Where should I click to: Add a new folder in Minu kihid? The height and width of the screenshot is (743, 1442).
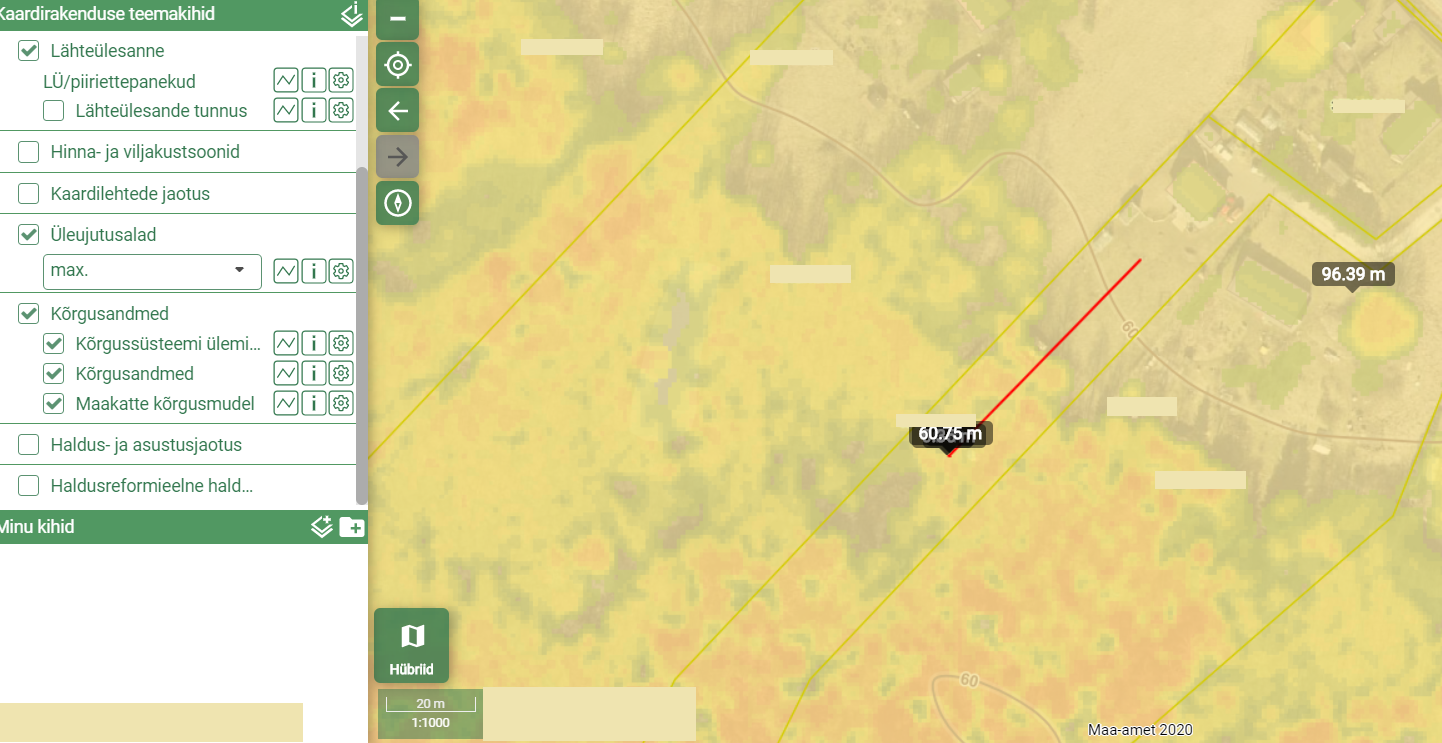(351, 527)
